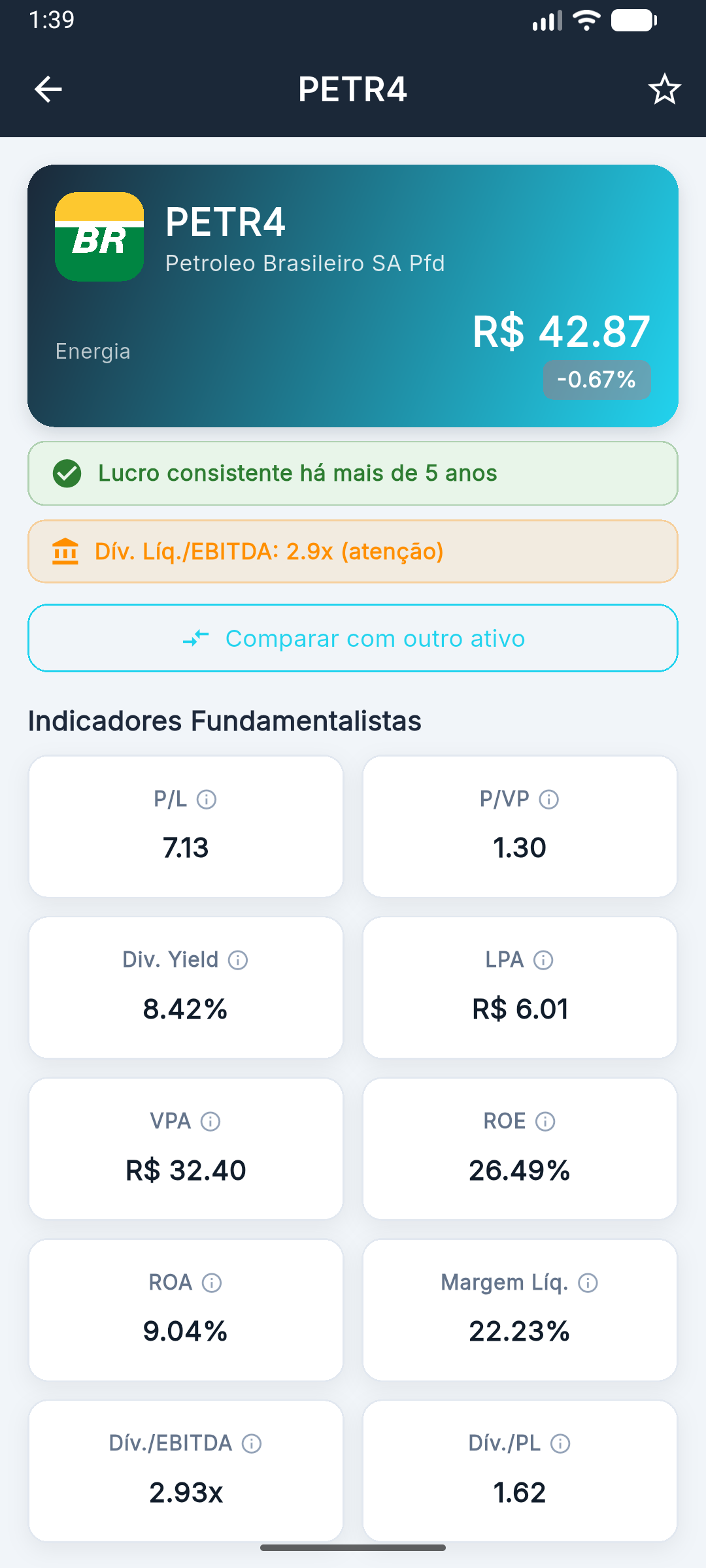Click Comparar com outro ativo
Image resolution: width=706 pixels, height=1568 pixels.
352,638
